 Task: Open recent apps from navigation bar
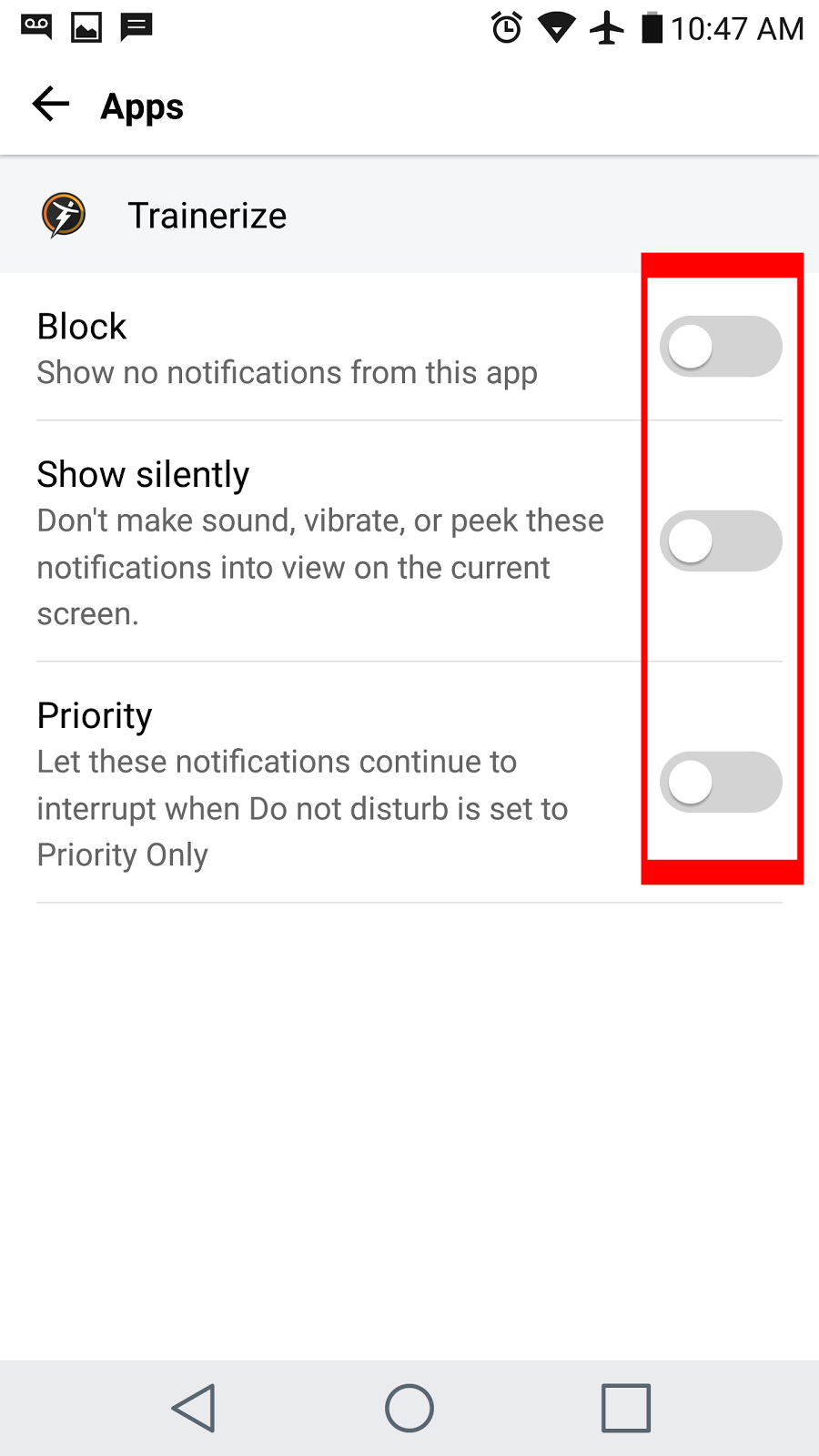(626, 1408)
